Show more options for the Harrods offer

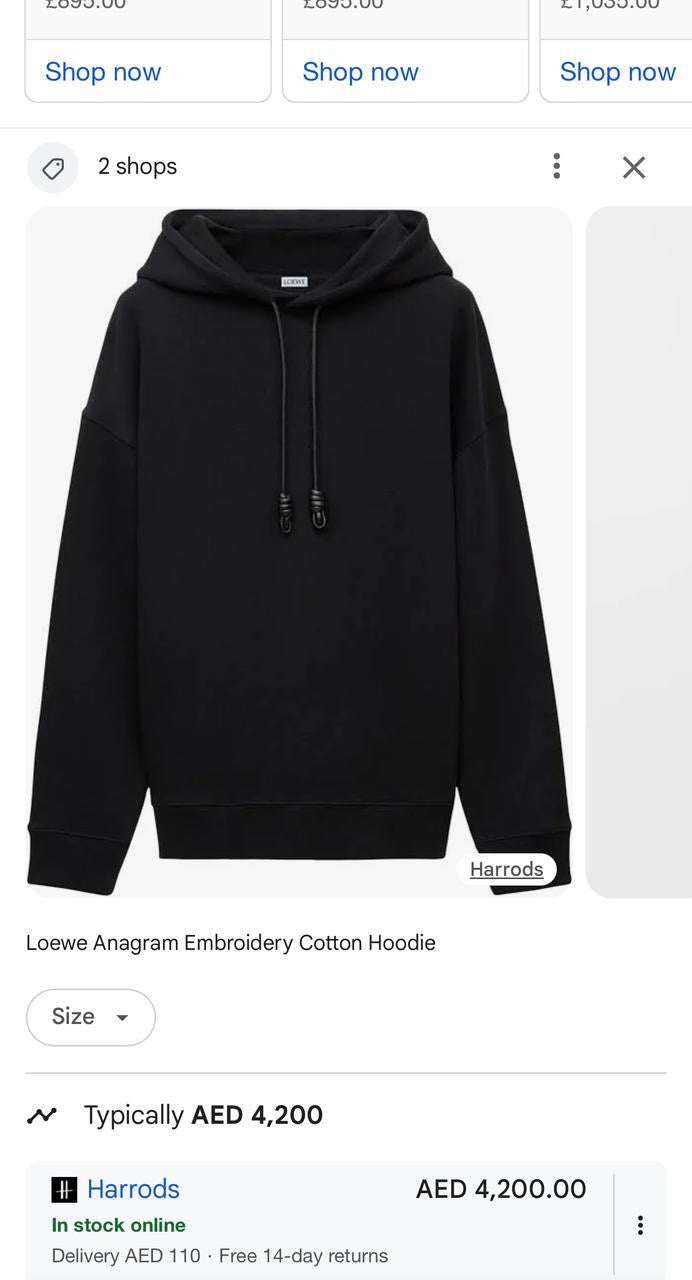point(640,1225)
